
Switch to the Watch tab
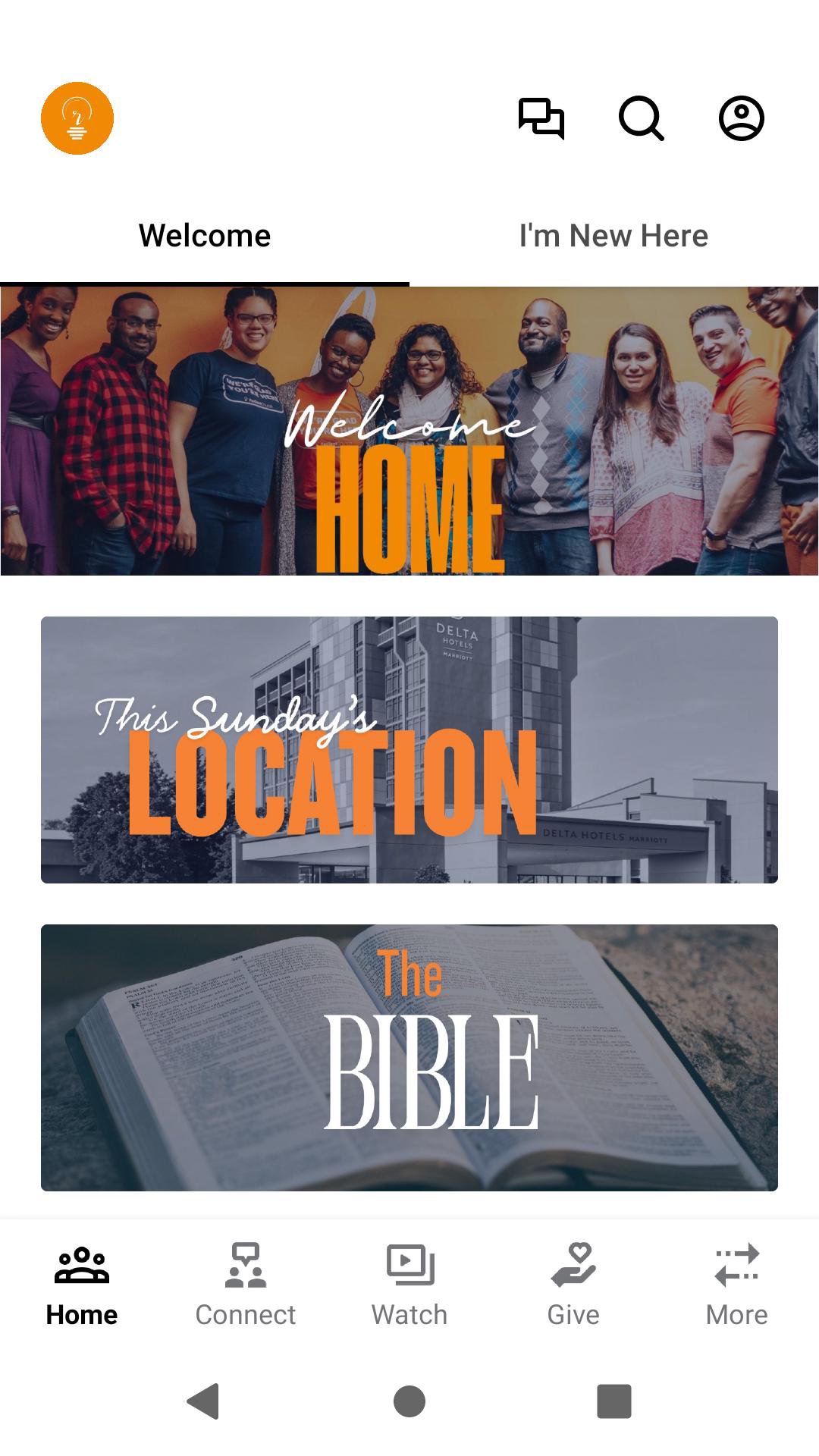tap(409, 1285)
